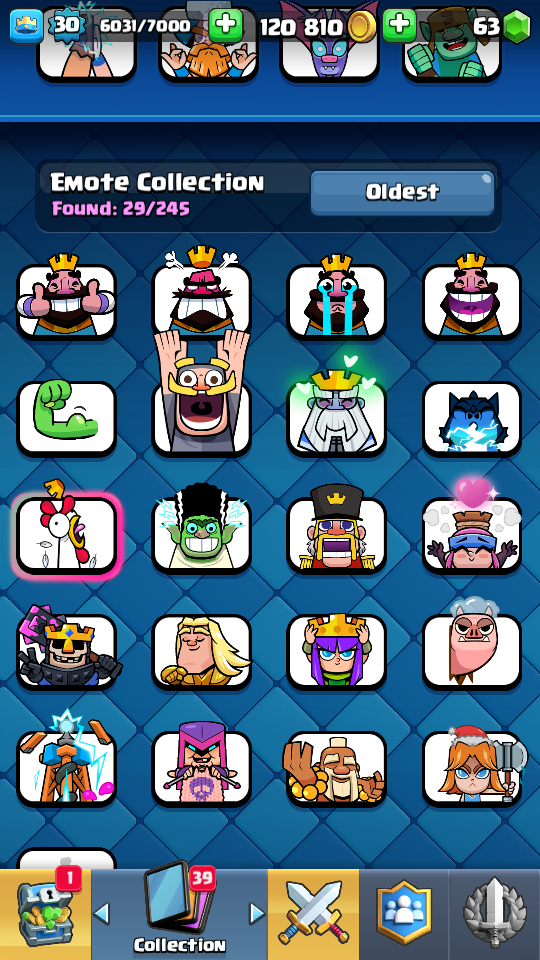This screenshot has width=540, height=960.
Task: Select the crying King emote
Action: click(337, 296)
